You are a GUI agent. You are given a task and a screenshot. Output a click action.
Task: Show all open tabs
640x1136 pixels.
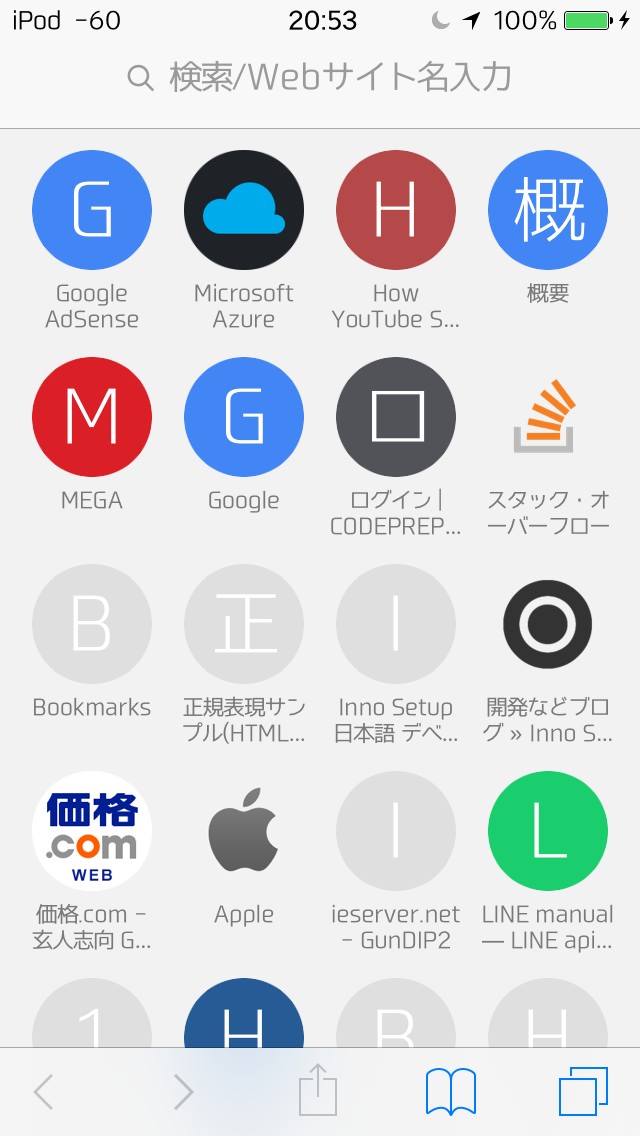(x=583, y=1091)
